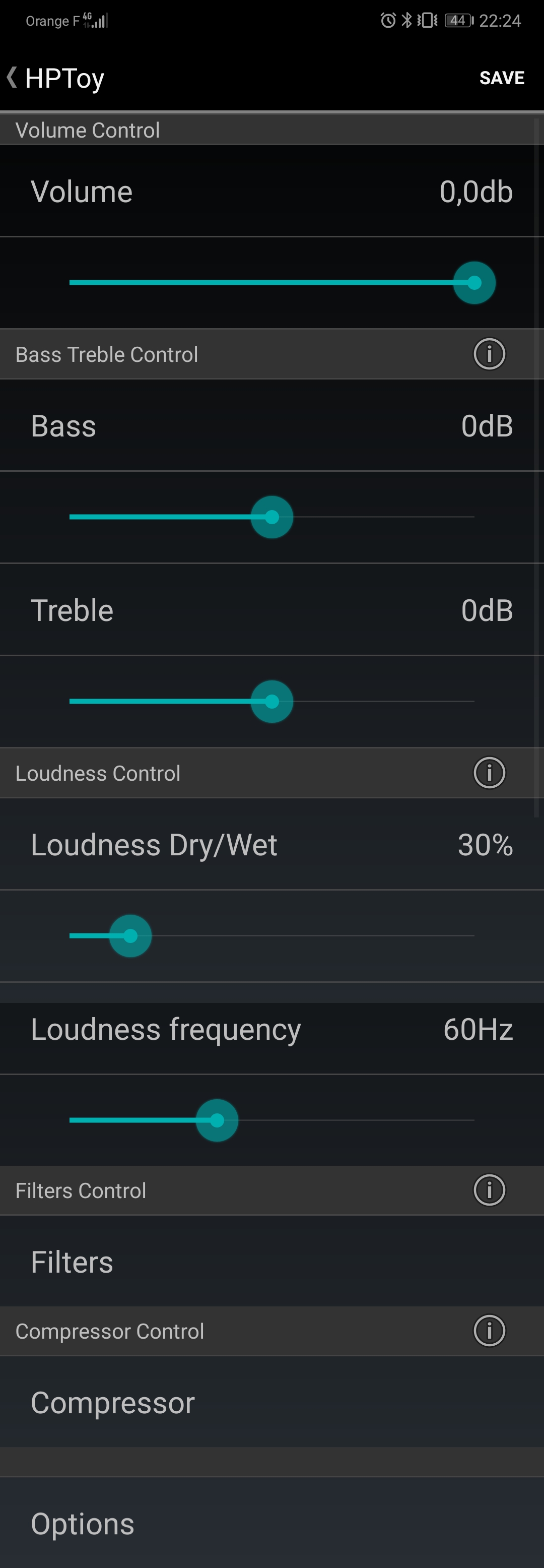Screen dimensions: 544x1568
Task: Select the Loudness Dry/Wet 30% row
Action: pos(271,844)
